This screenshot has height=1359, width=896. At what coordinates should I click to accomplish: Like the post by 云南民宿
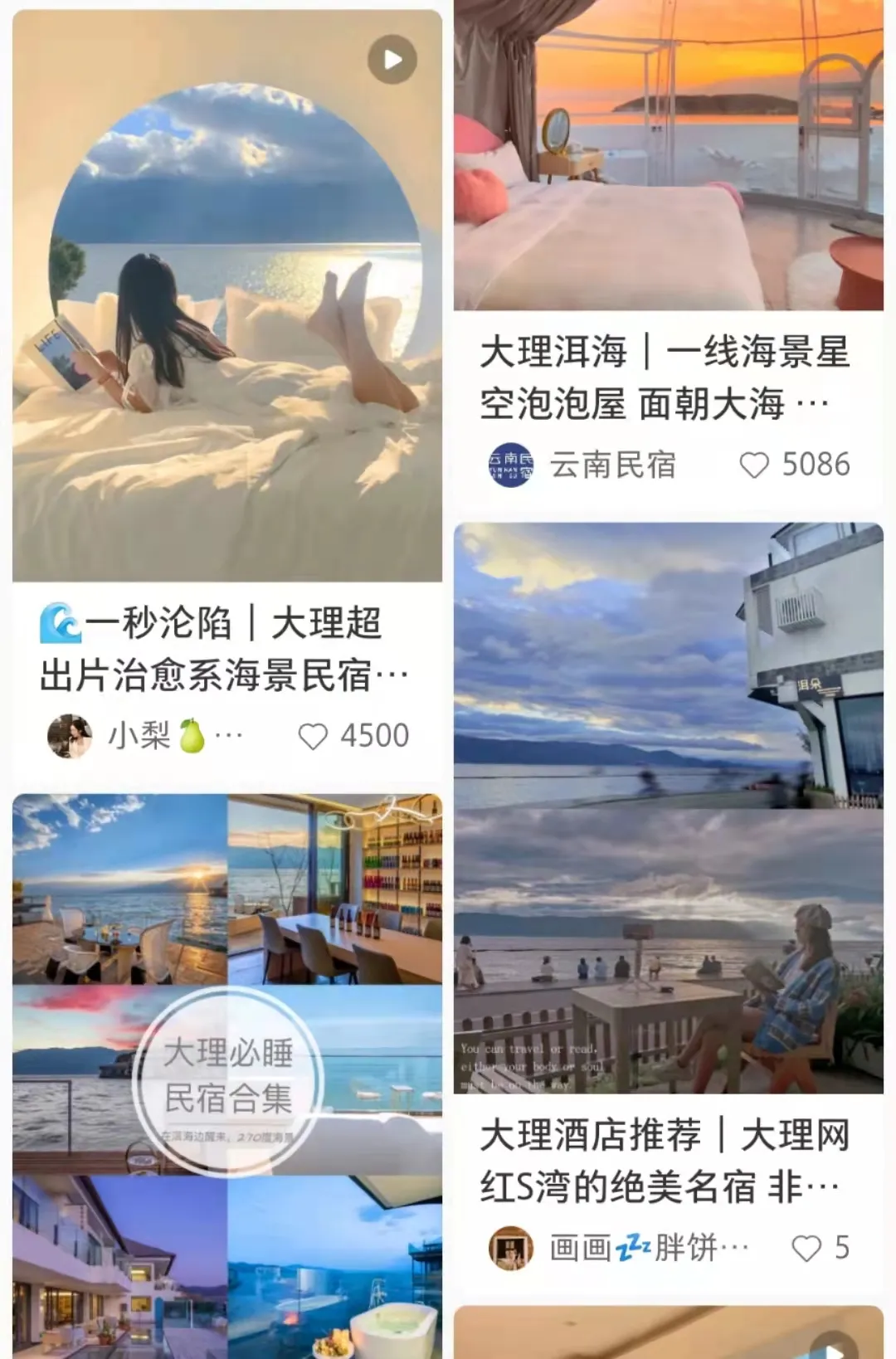click(x=754, y=465)
